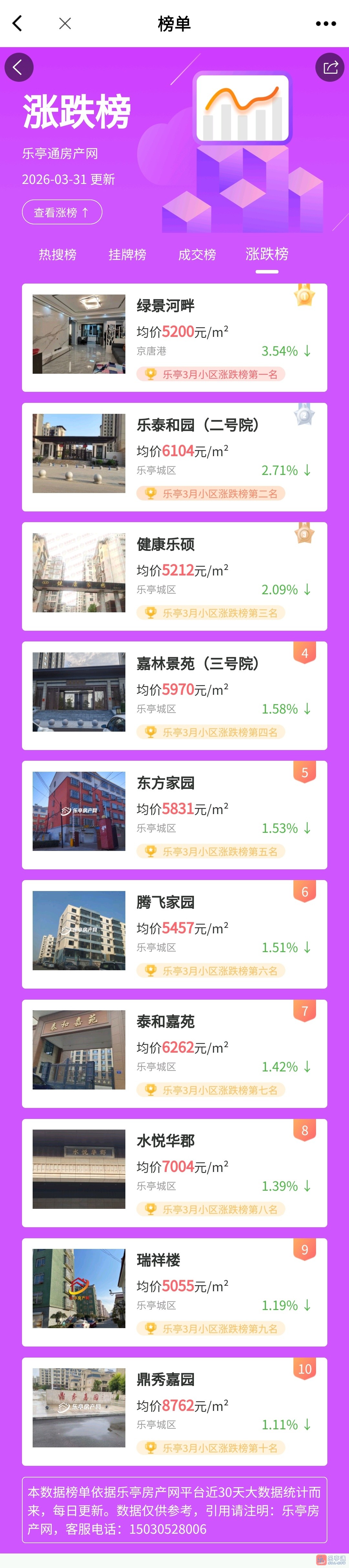The width and height of the screenshot is (349, 1568).
Task: Close the web page with the X
Action: pyautogui.click(x=65, y=24)
